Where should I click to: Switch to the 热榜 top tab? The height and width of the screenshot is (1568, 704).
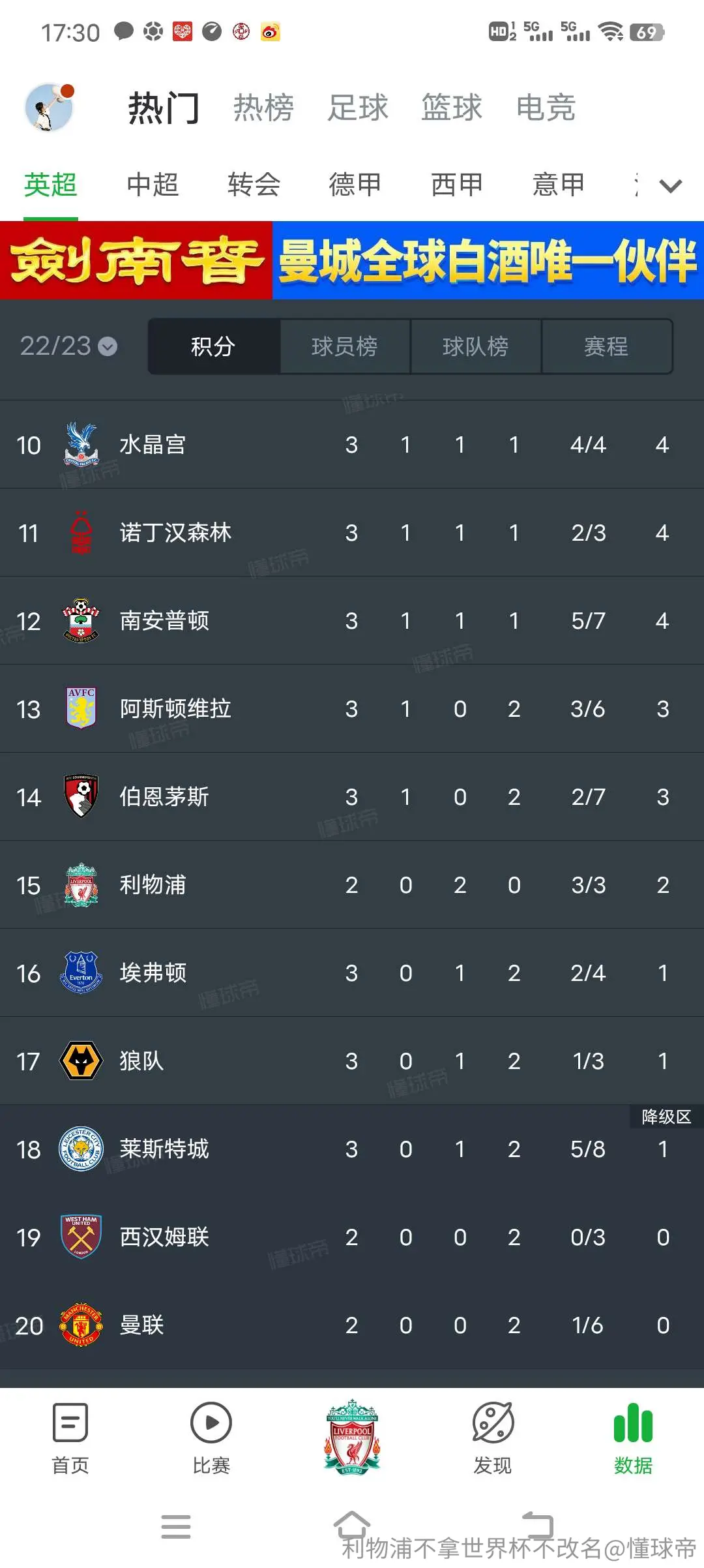tap(264, 108)
